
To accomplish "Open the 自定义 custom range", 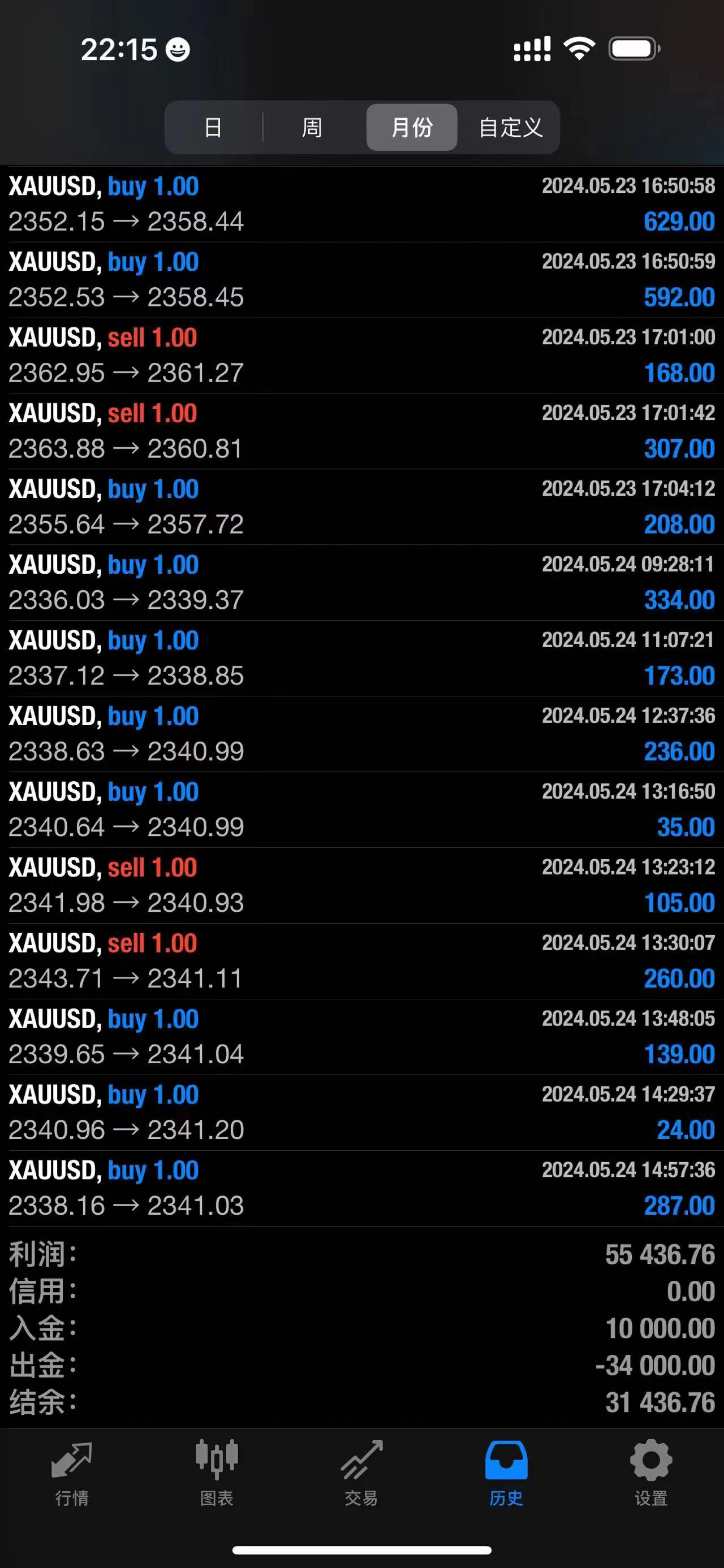I will click(510, 127).
